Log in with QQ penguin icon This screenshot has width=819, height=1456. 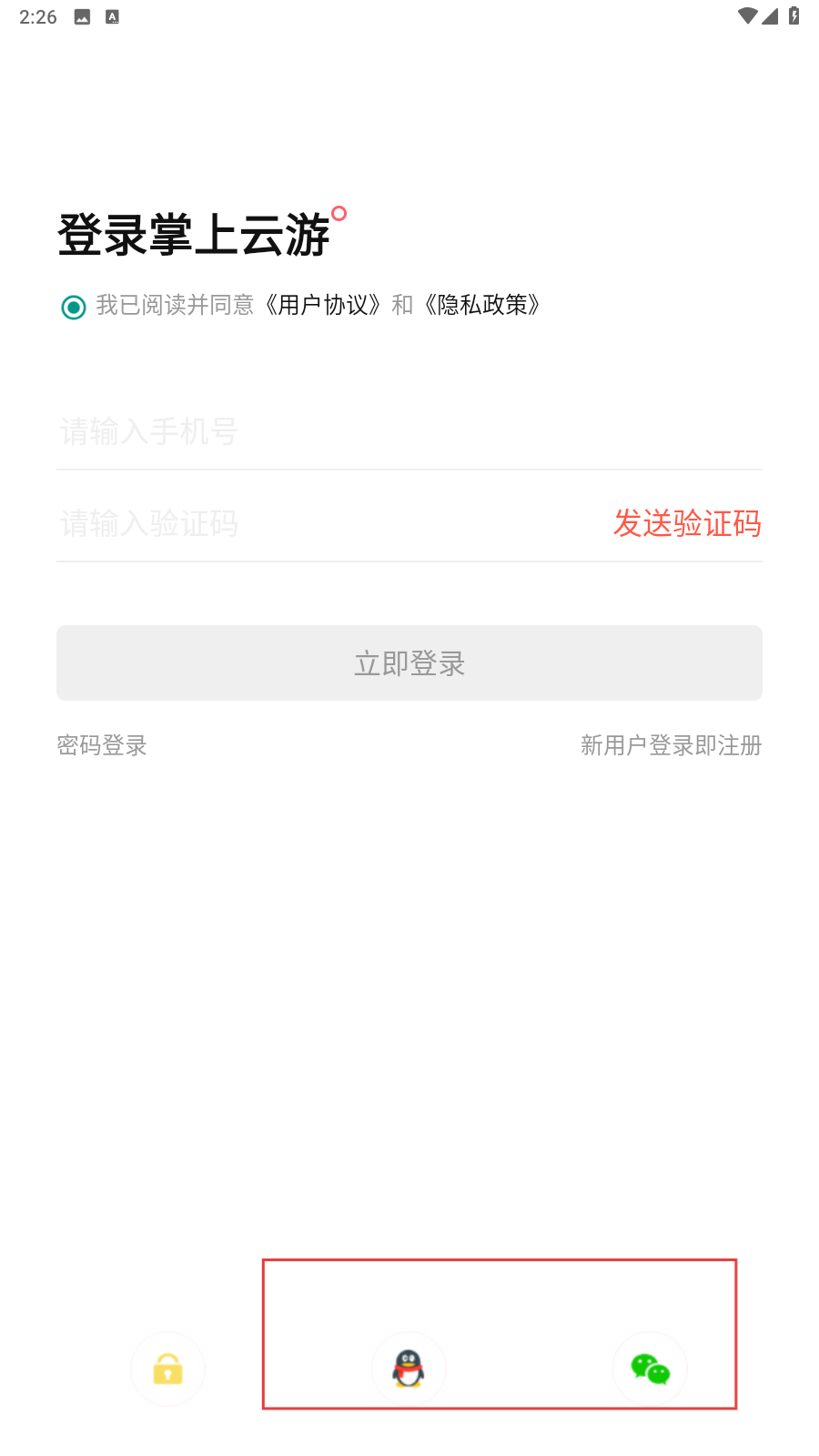pyautogui.click(x=409, y=1369)
